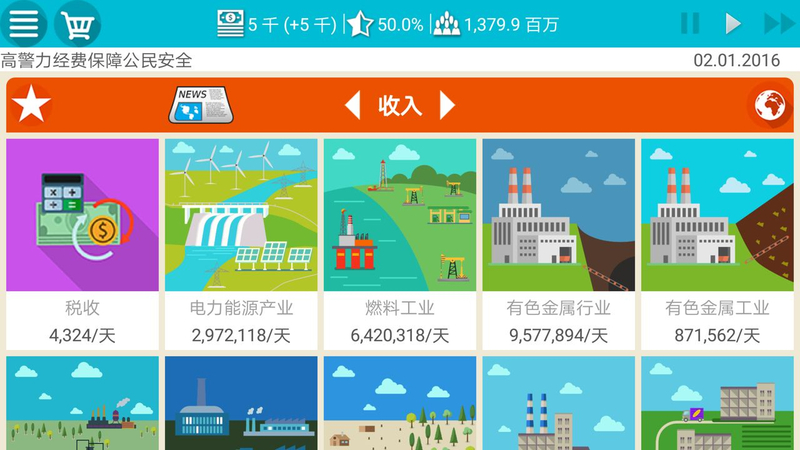800x450 pixels.
Task: Go to previous category before 收入
Action: (x=352, y=105)
